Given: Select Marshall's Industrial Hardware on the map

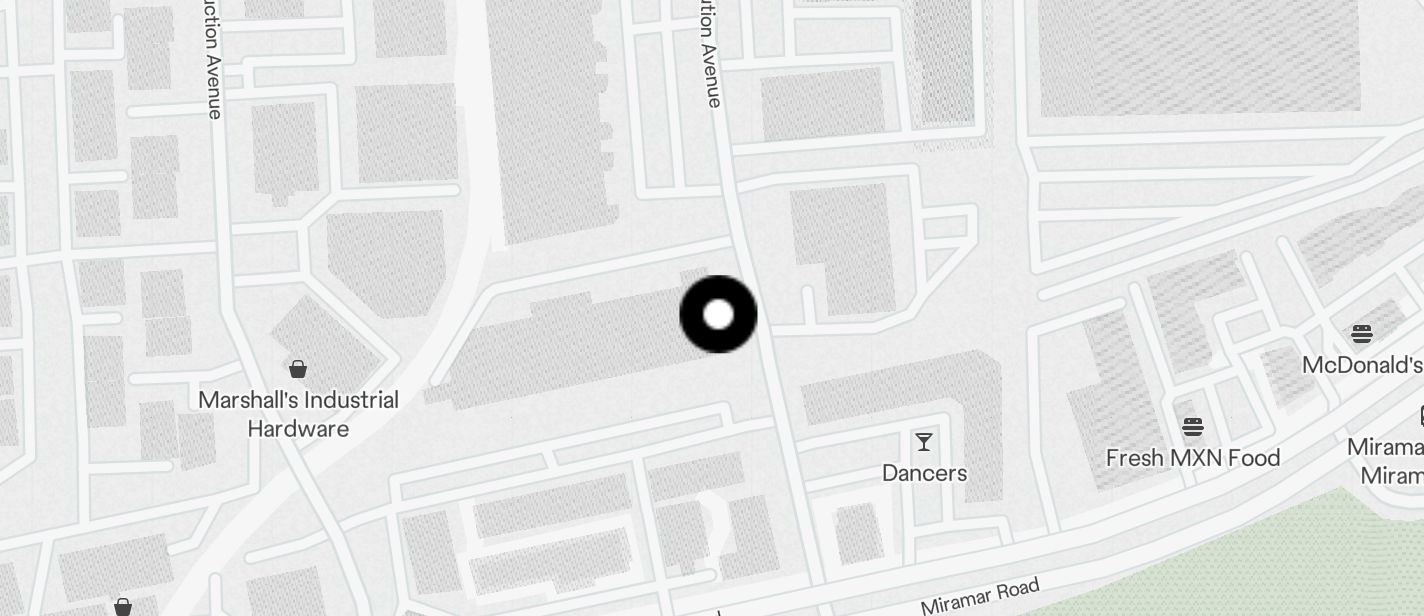Looking at the screenshot, I should (298, 370).
